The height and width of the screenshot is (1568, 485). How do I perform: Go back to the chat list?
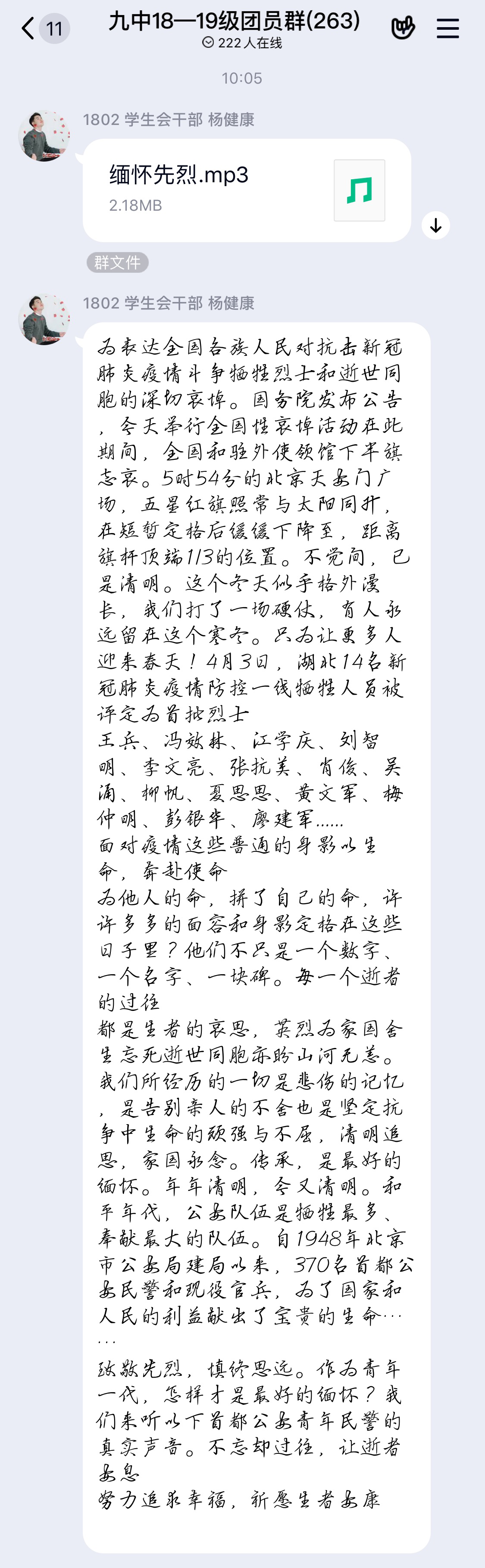click(28, 28)
